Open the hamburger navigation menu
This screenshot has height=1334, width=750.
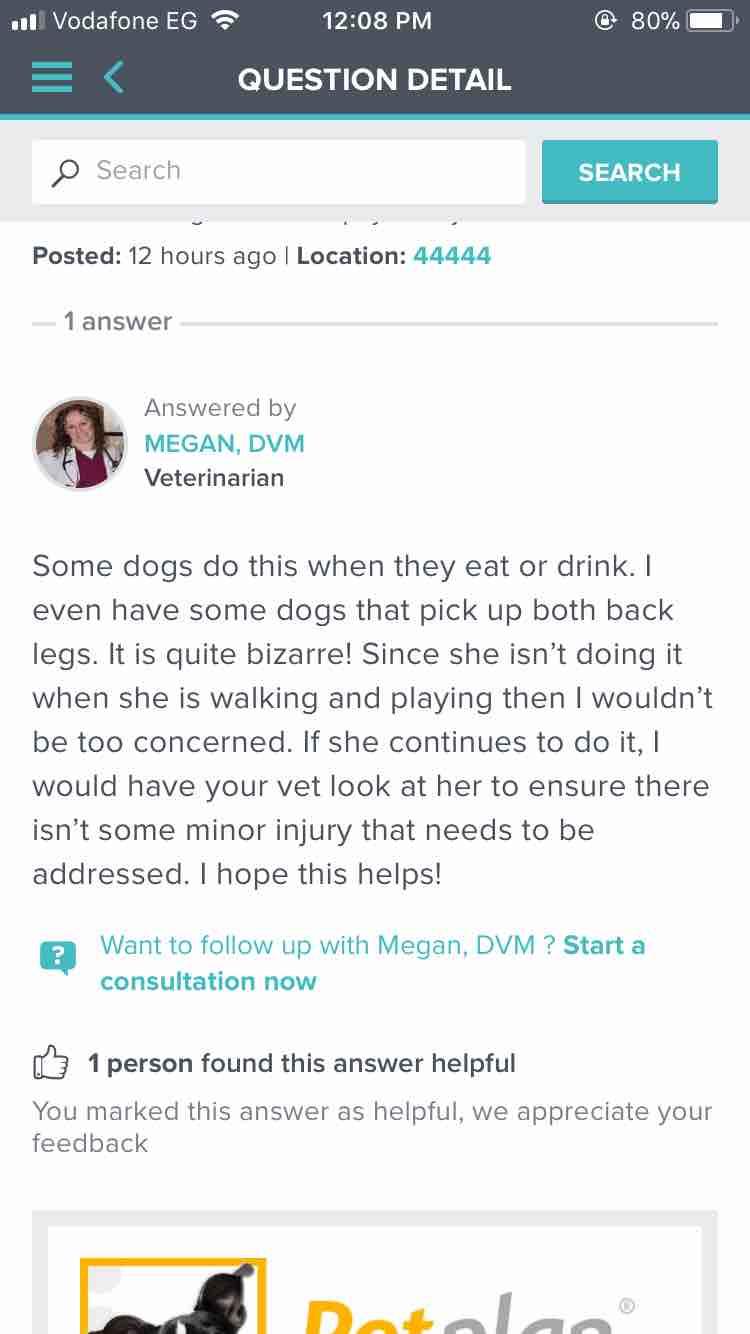(51, 77)
